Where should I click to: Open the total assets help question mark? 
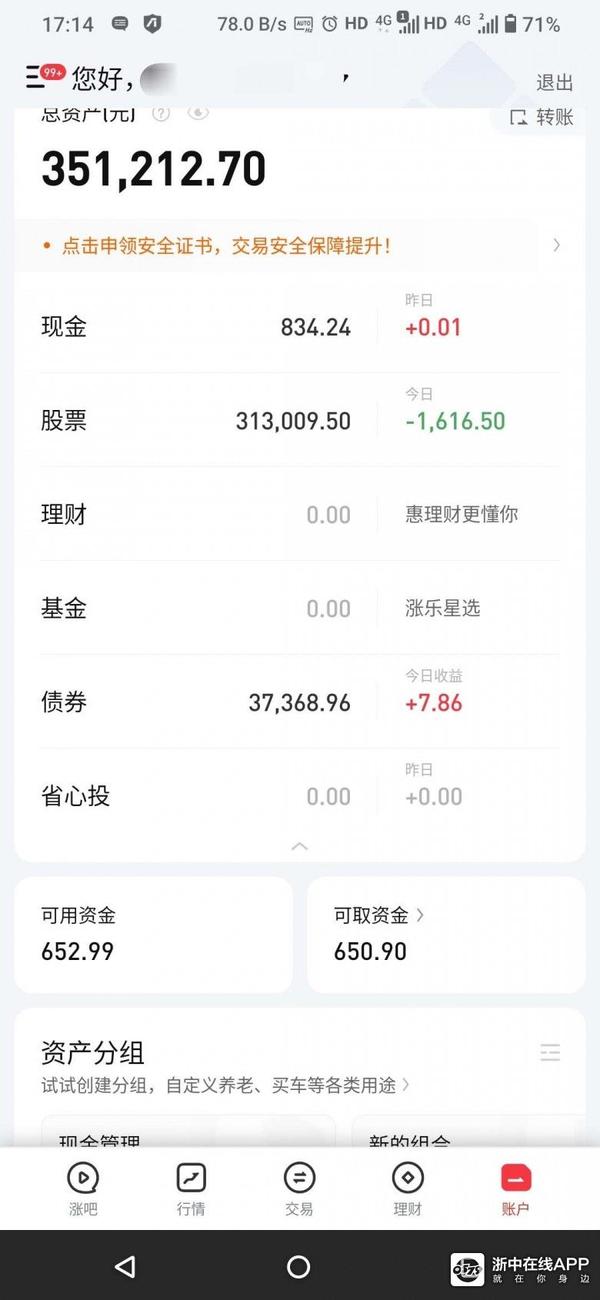tap(161, 113)
